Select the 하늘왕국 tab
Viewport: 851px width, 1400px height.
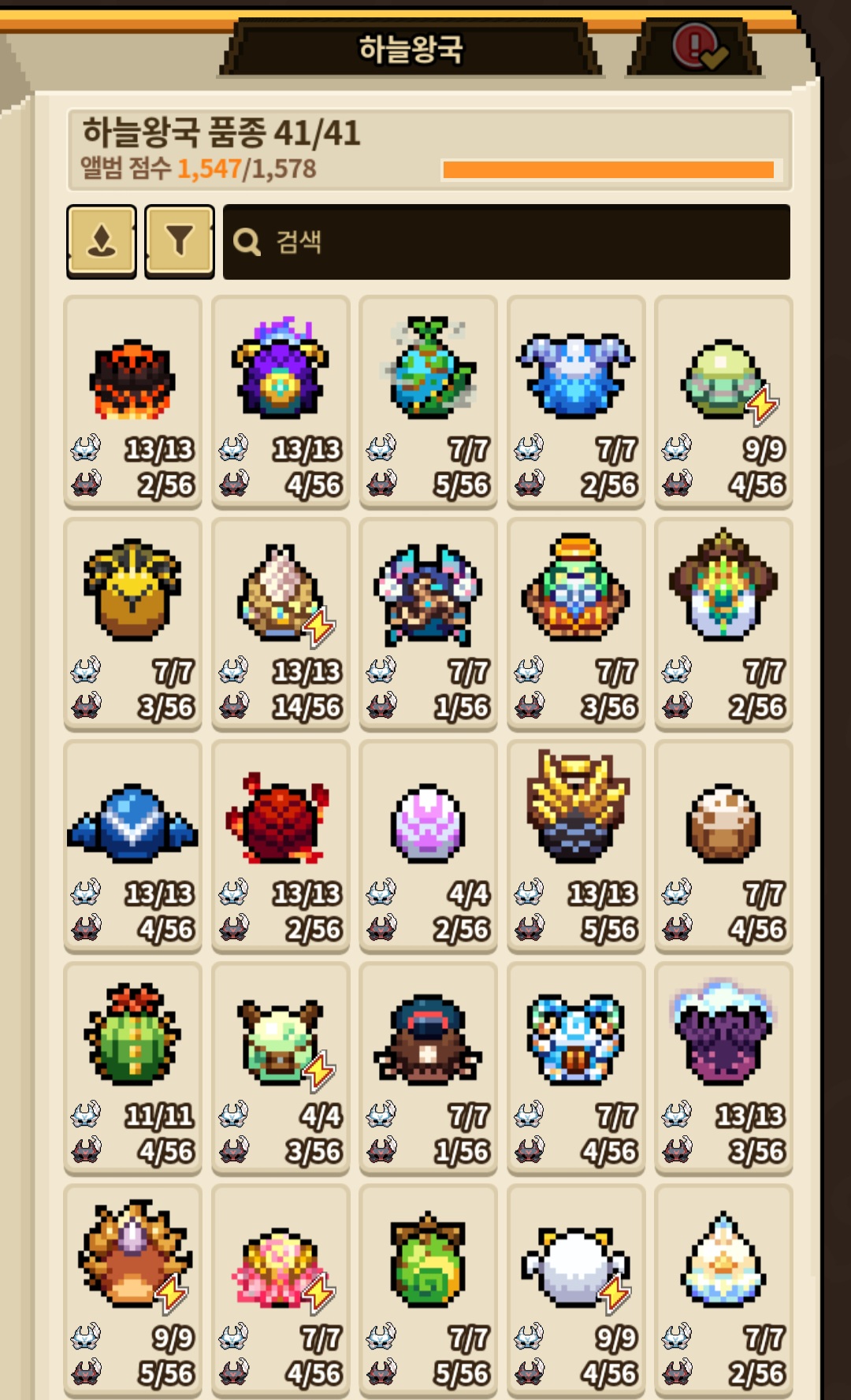[411, 48]
